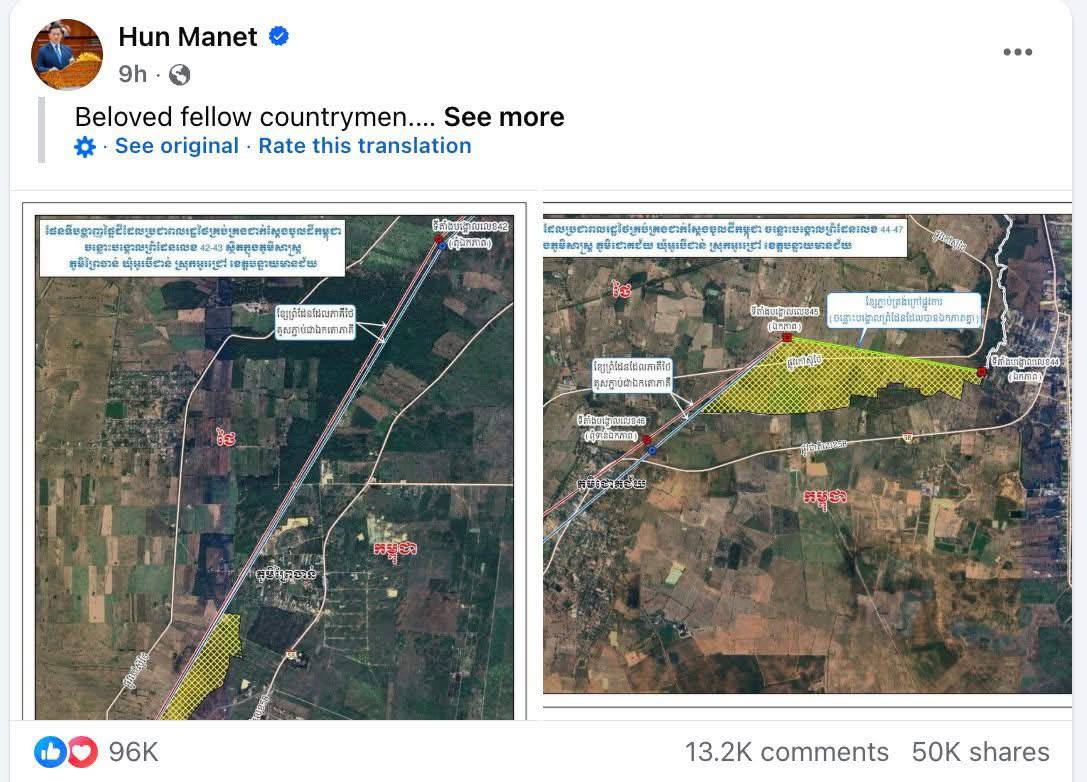Open the left border map image
Viewport: 1087px width, 782px height.
pos(274,460)
